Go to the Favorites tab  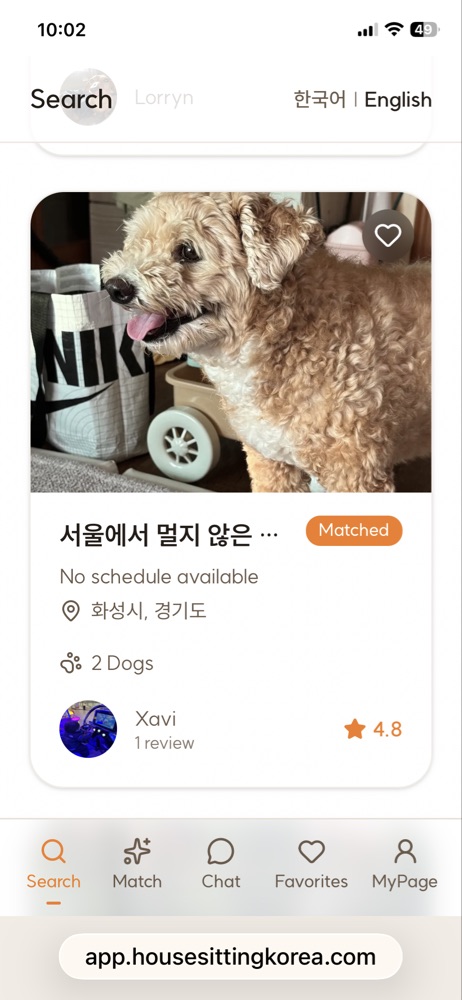coord(311,865)
